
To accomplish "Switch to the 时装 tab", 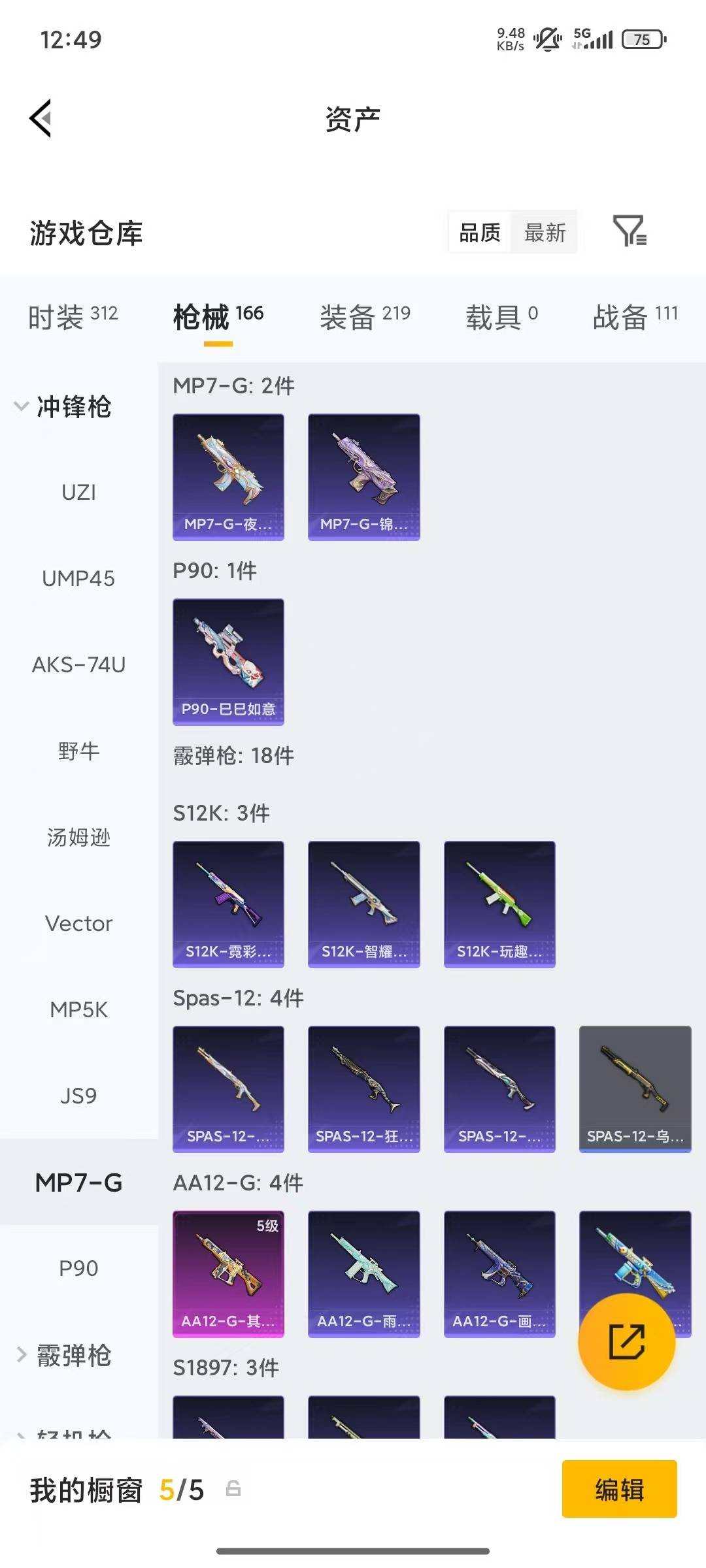I will pos(73,317).
